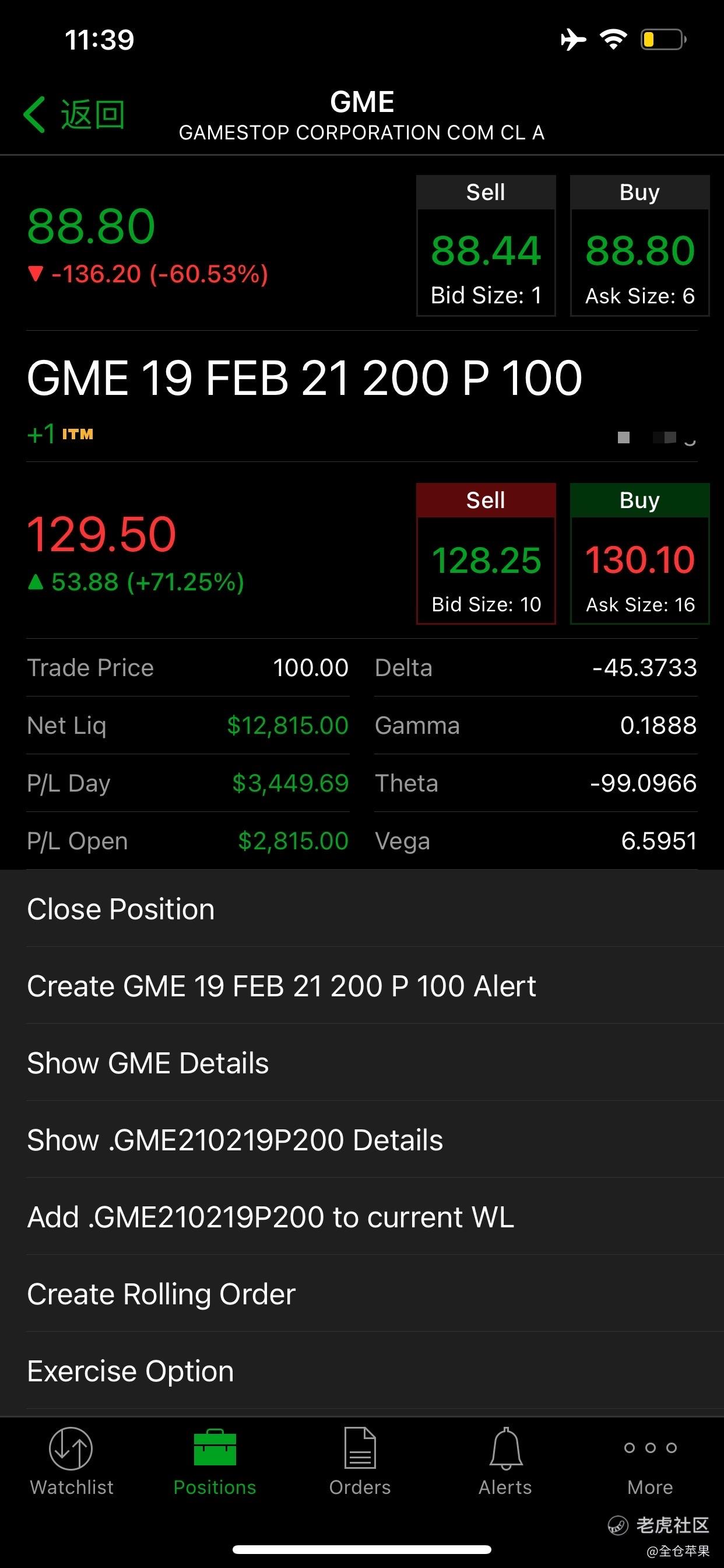Open Show GME Details
724x1568 pixels.
click(362, 1063)
